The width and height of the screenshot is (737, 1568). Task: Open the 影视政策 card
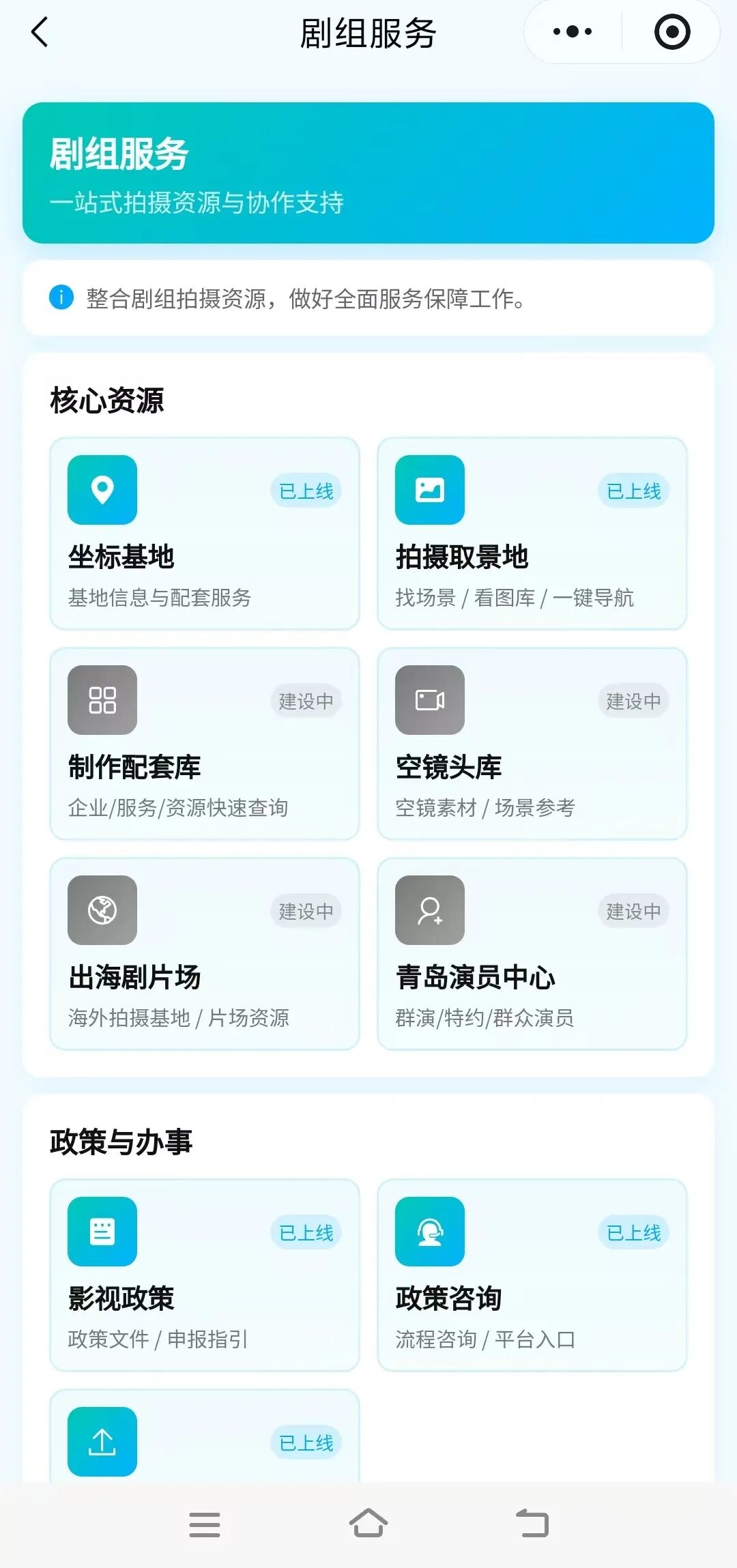tap(204, 1275)
